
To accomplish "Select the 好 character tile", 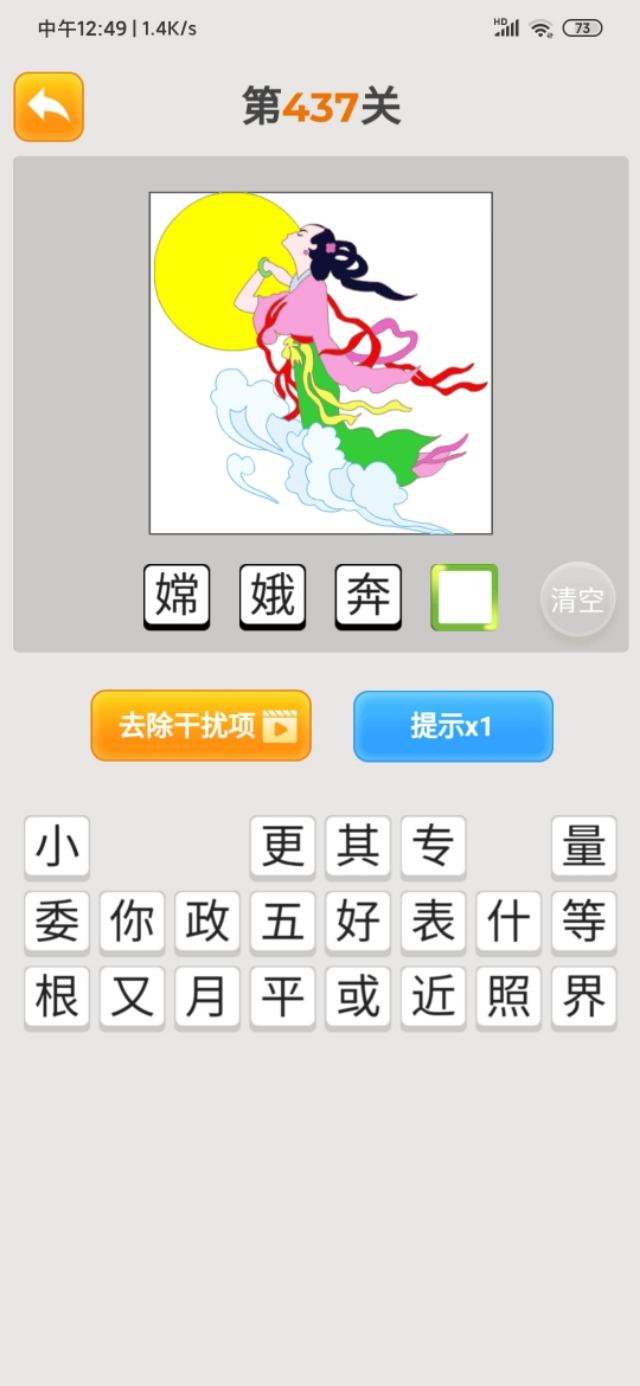I will point(358,923).
